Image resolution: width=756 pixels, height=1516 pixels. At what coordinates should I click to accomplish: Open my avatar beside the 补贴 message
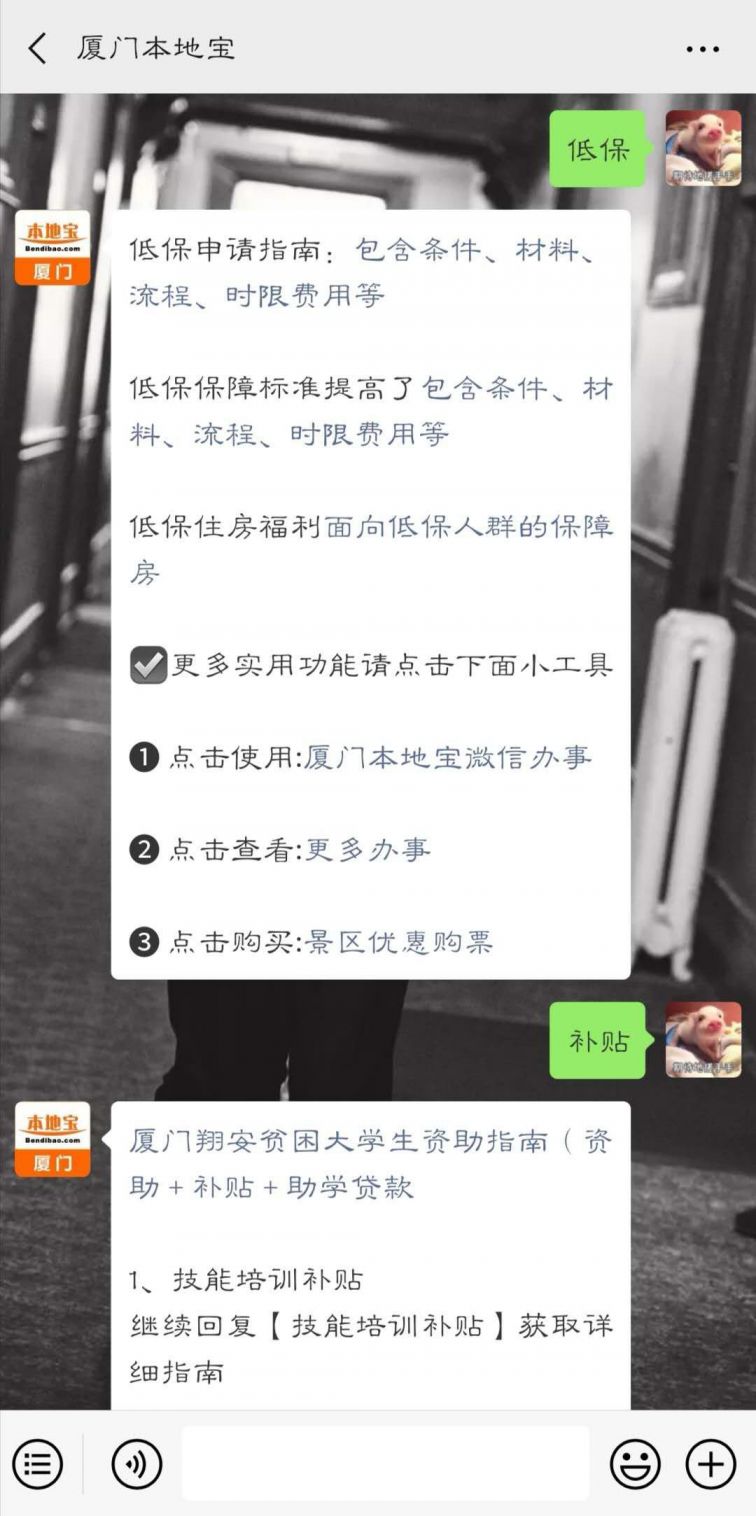click(703, 1040)
